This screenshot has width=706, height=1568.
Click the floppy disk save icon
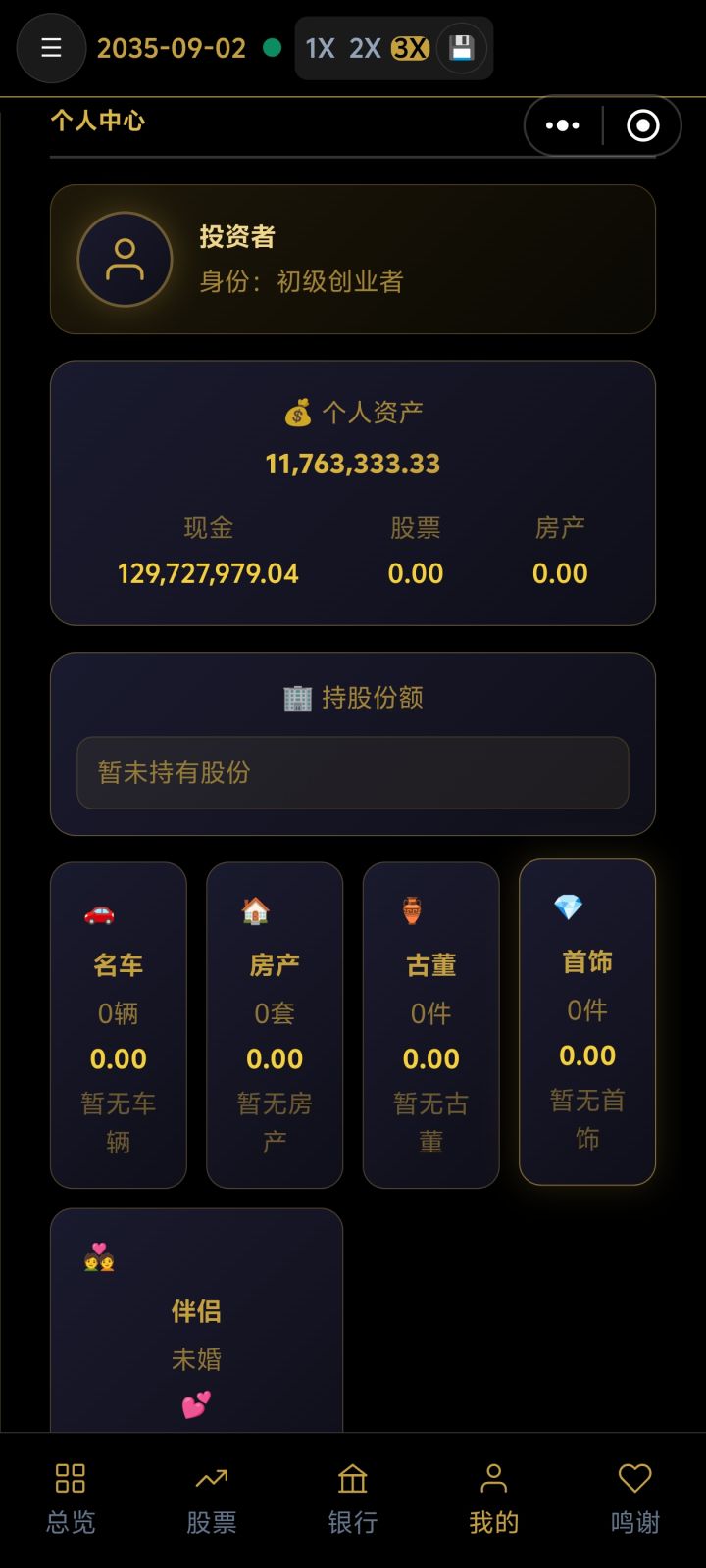pos(456,48)
